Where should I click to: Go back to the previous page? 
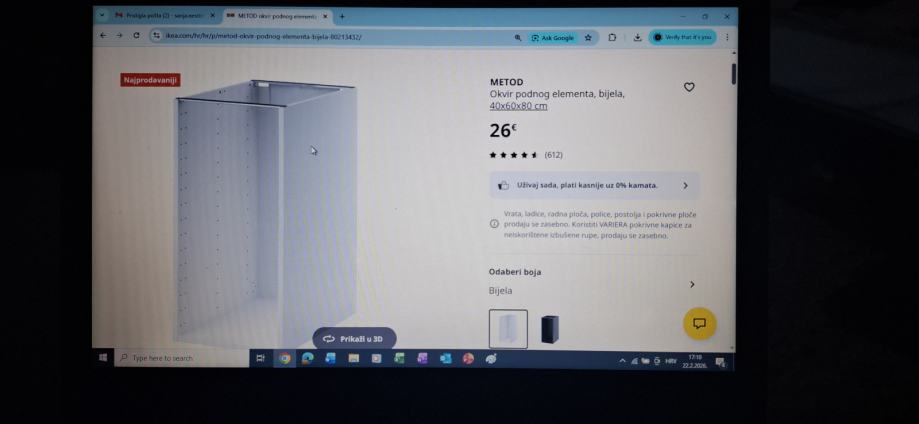[x=103, y=36]
